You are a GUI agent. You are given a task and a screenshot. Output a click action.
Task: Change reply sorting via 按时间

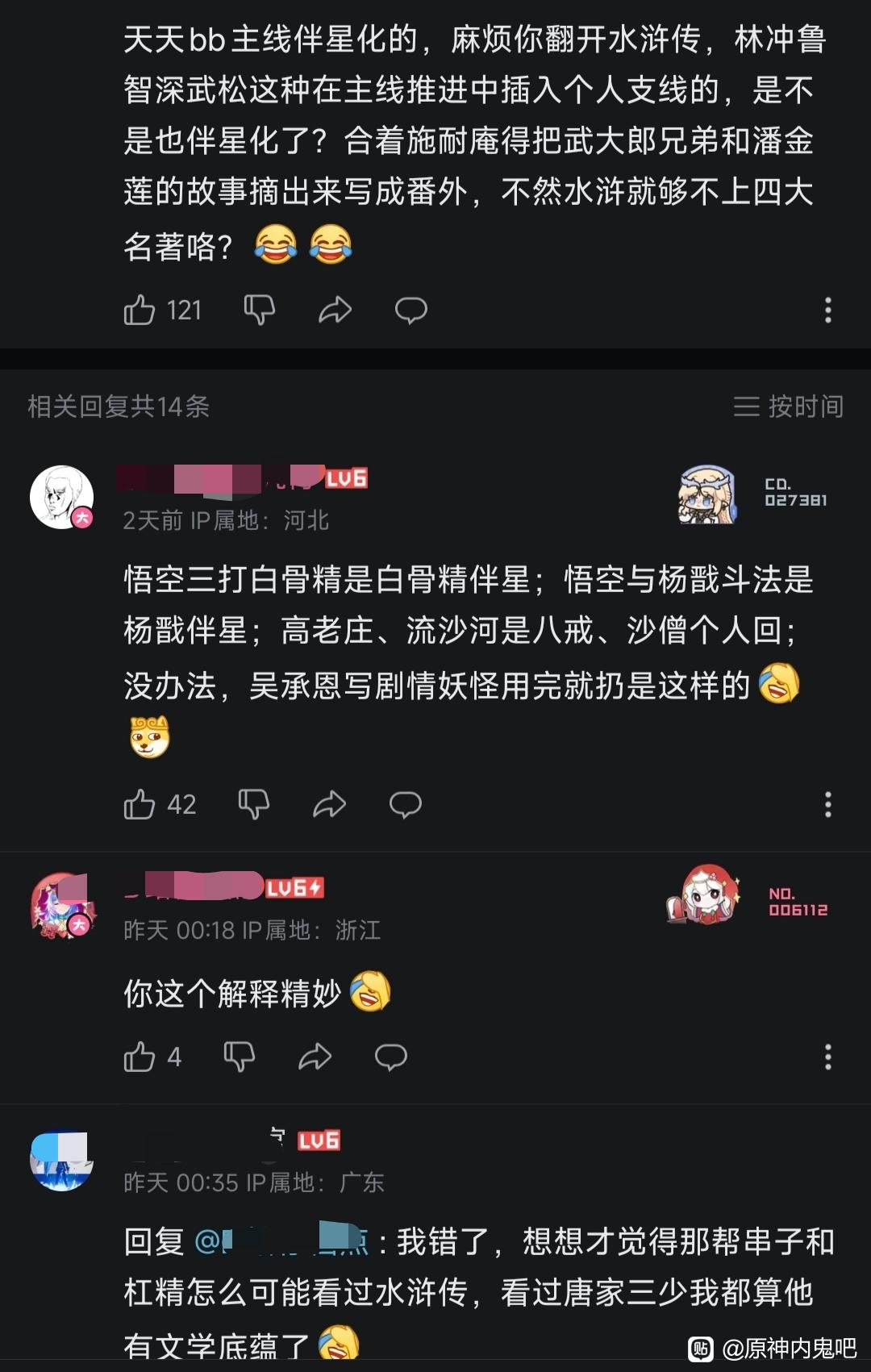[x=788, y=407]
